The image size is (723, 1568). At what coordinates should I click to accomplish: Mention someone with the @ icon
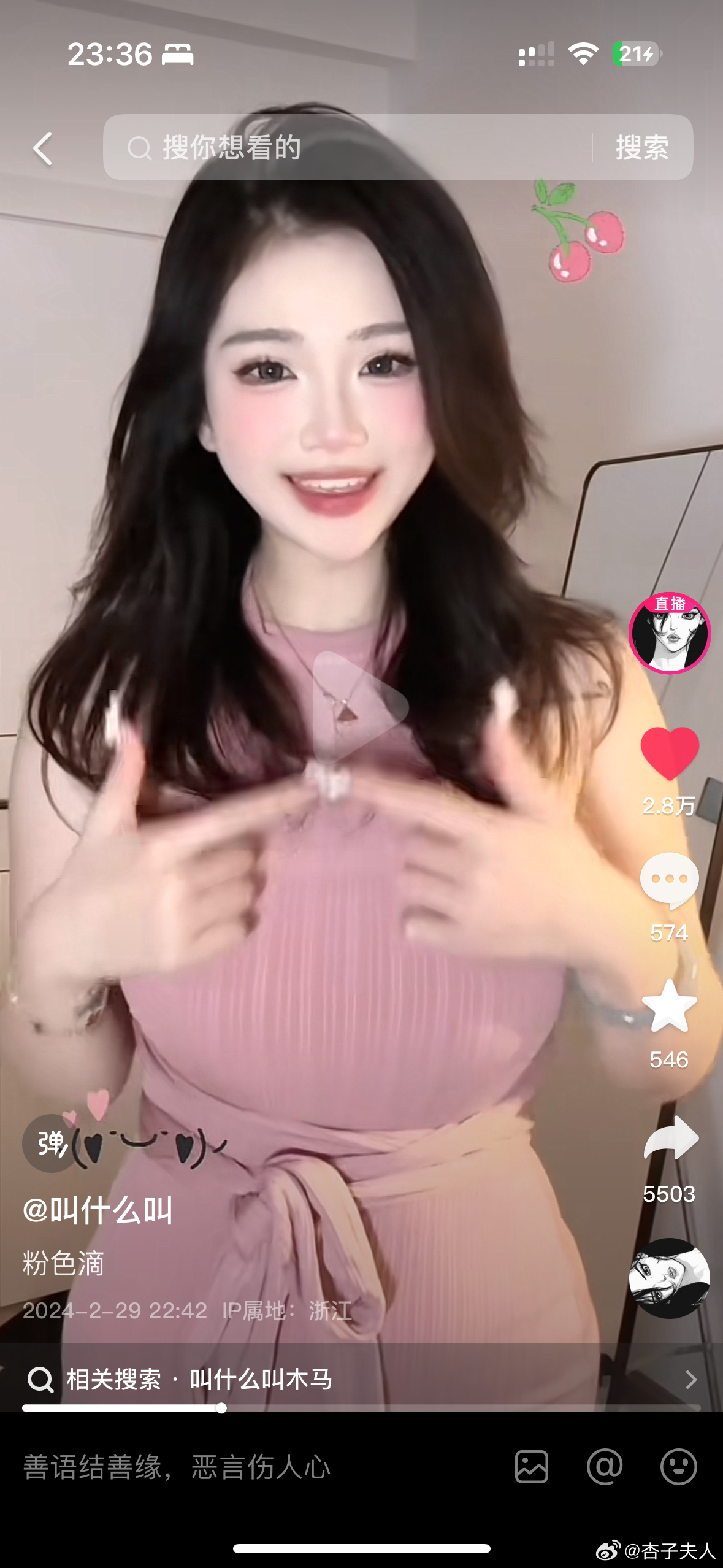pos(604,1467)
